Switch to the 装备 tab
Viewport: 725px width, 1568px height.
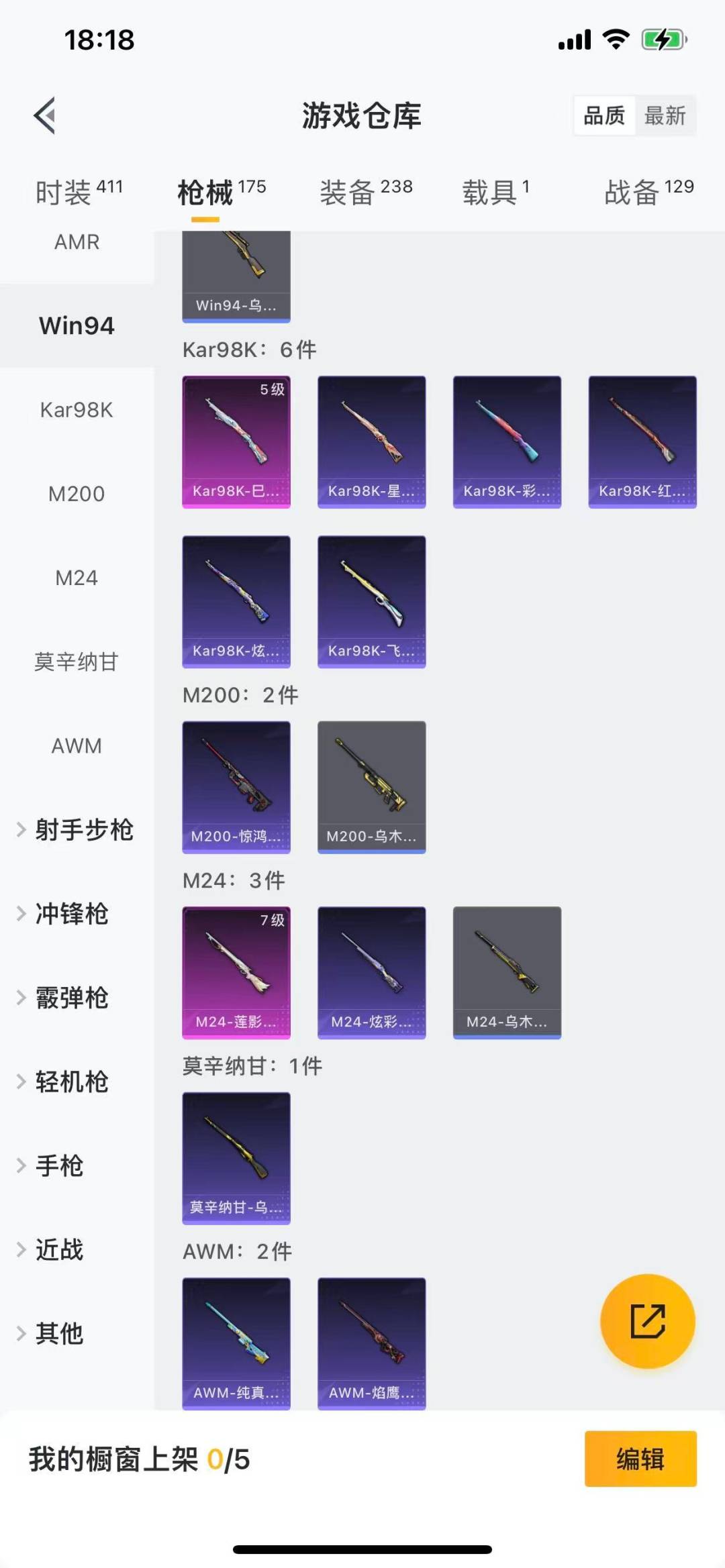(366, 193)
